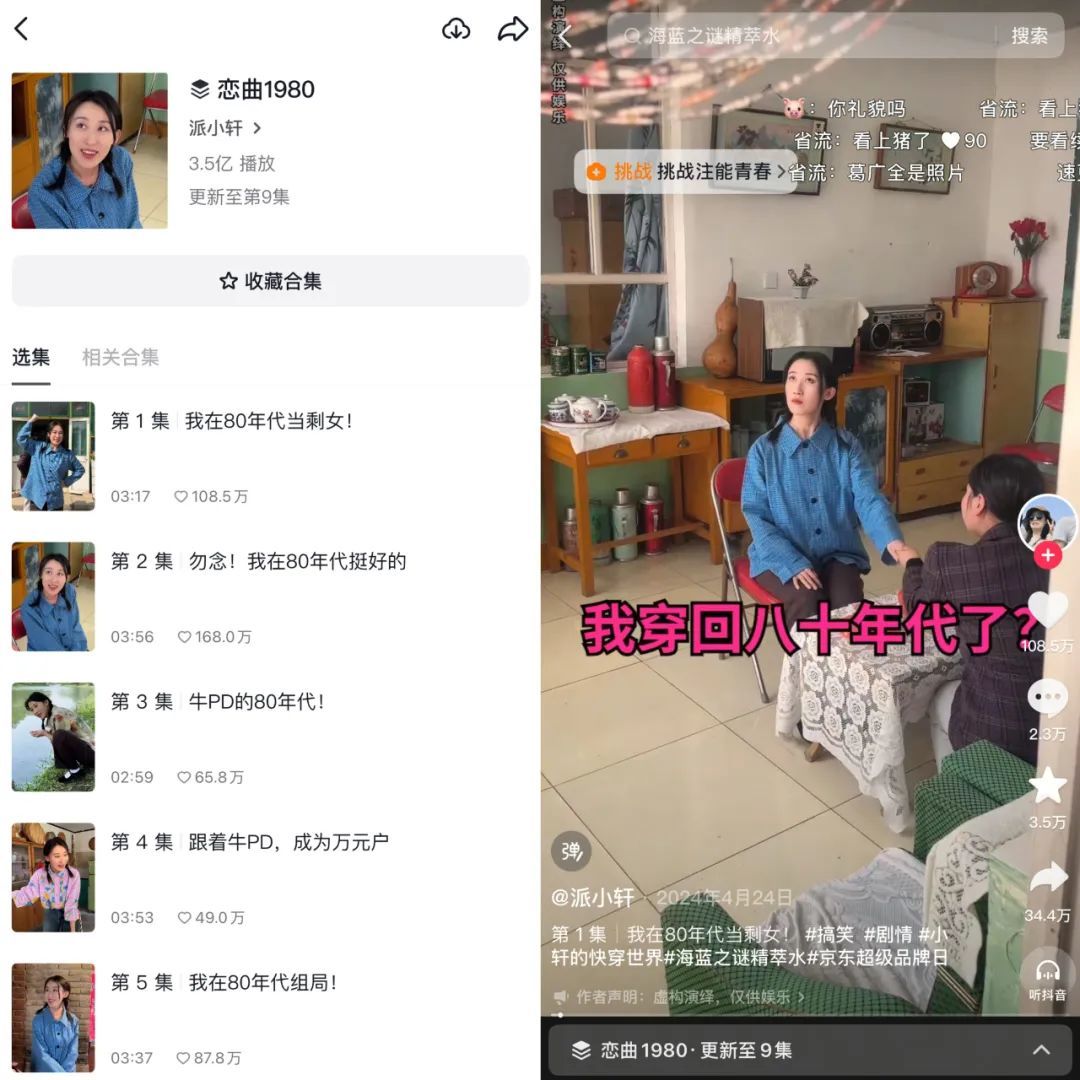Share the 恋曲1980 collection
This screenshot has width=1080, height=1080.
pyautogui.click(x=512, y=30)
